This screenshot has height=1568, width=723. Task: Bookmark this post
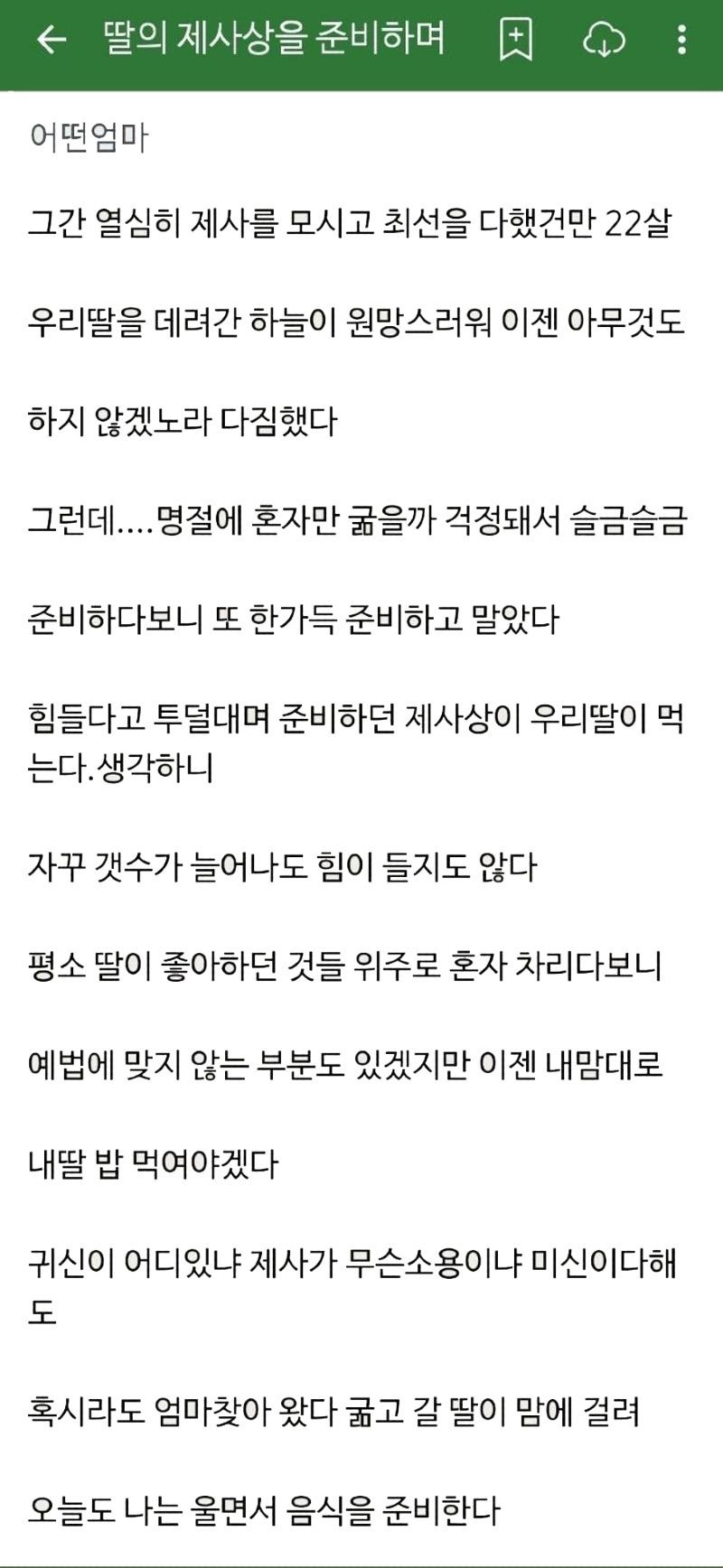(x=515, y=40)
